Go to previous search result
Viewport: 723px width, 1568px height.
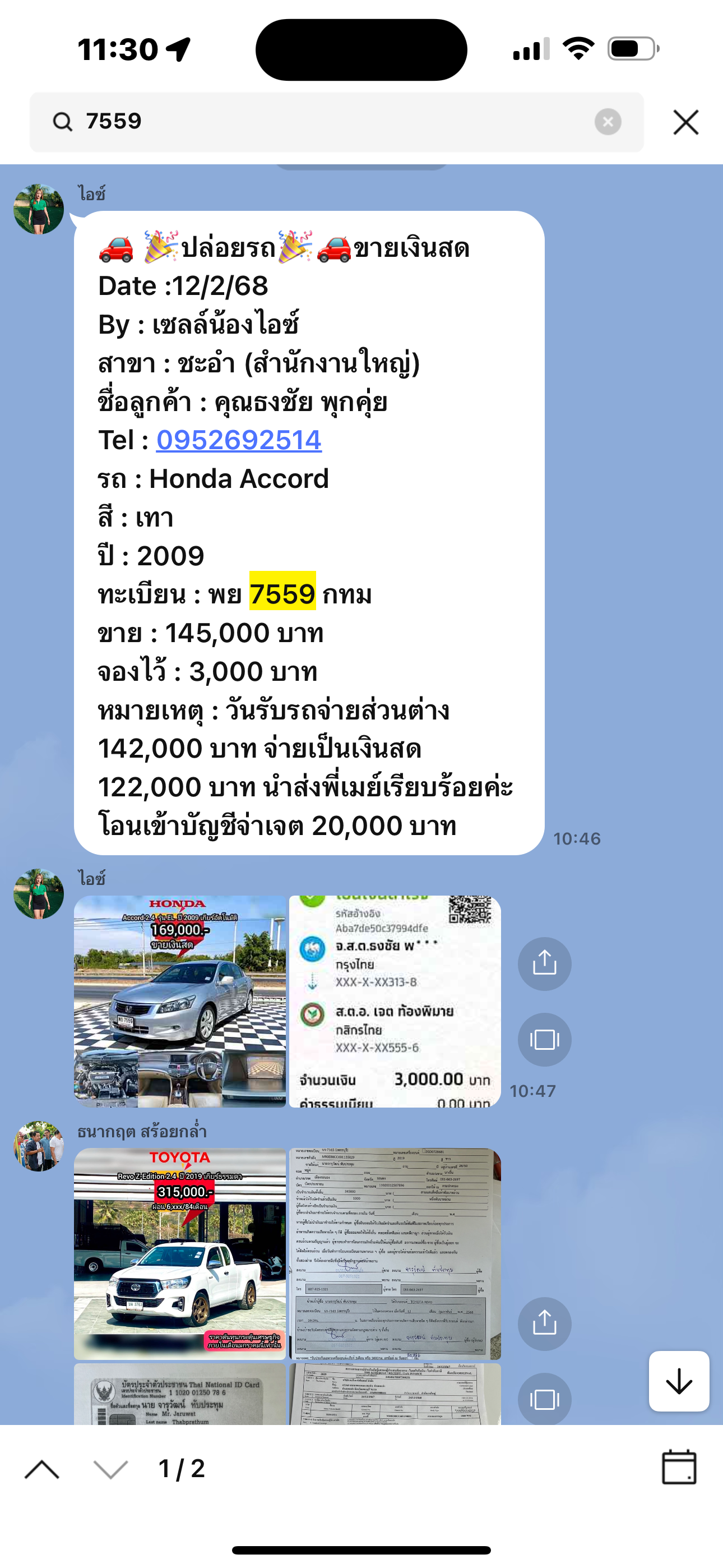coord(42,1469)
